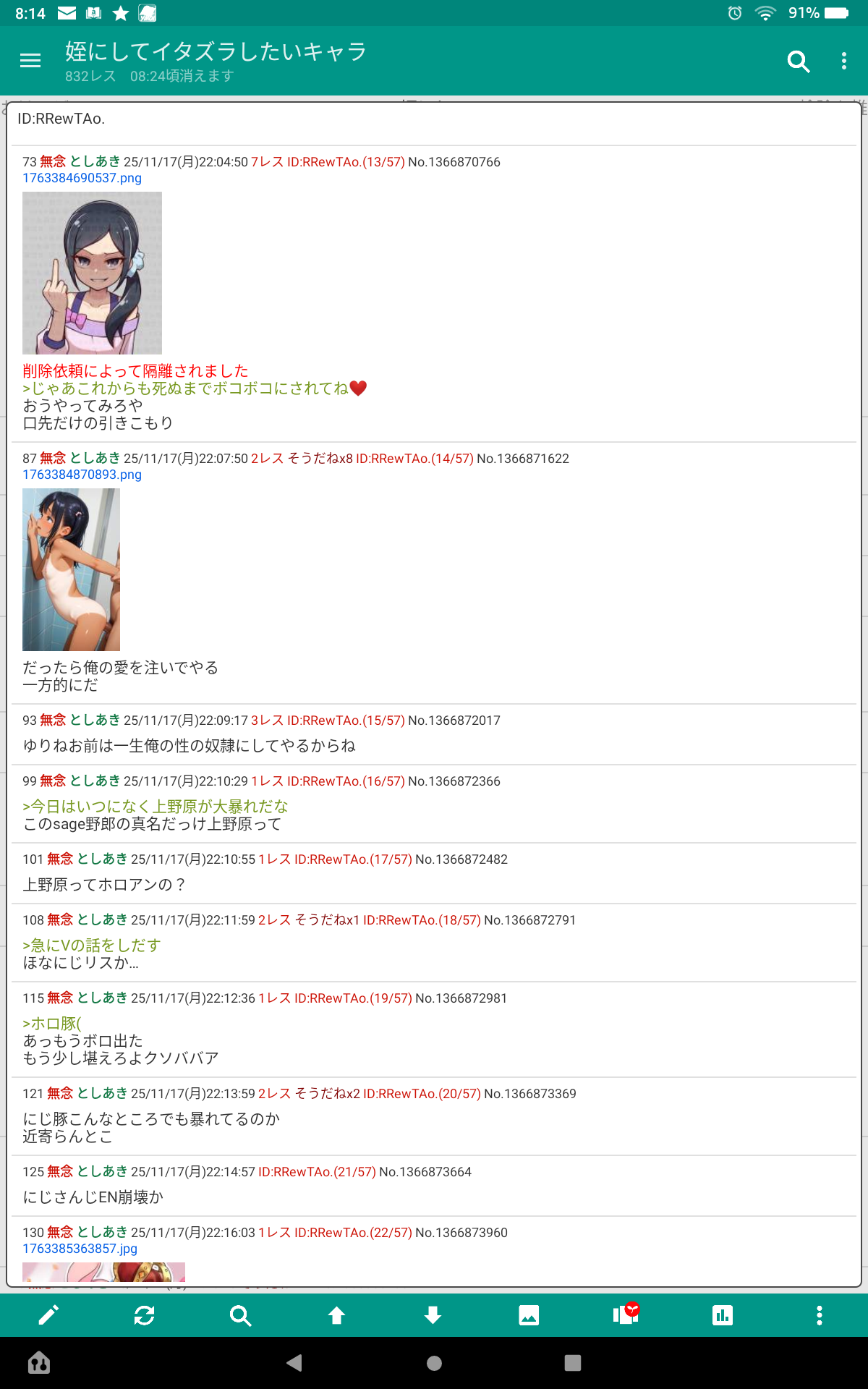This screenshot has width=868, height=1389.
Task: Go back using the system back button
Action: [x=294, y=1363]
